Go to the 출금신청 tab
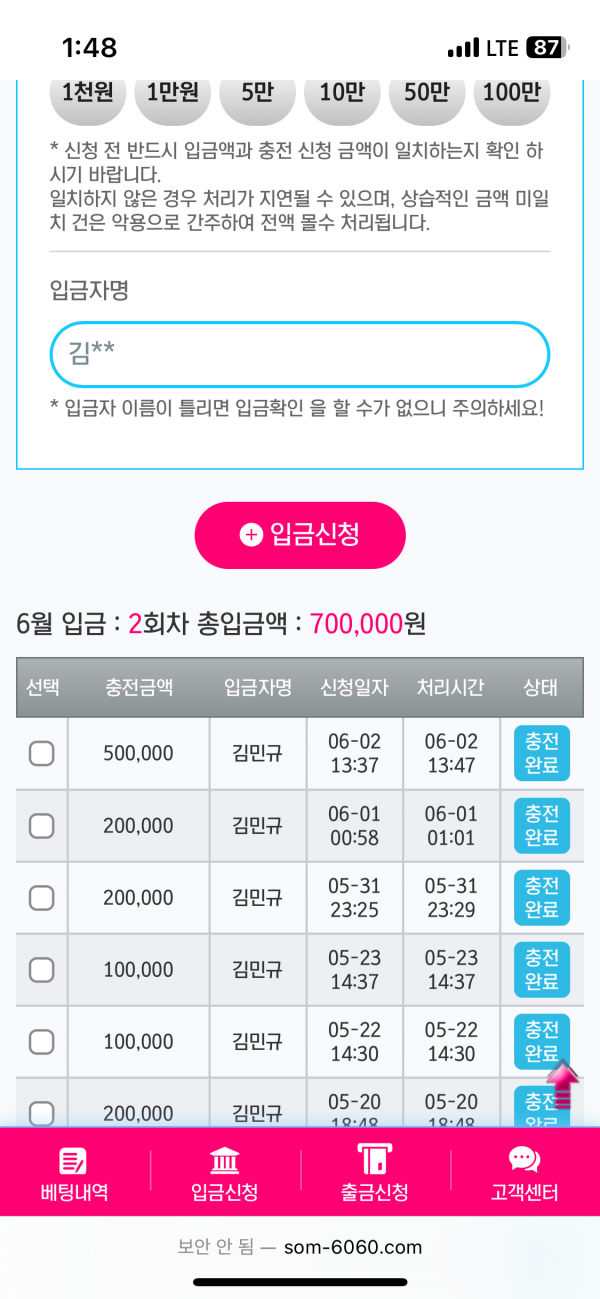Viewport: 600px width, 1299px height. tap(375, 1173)
